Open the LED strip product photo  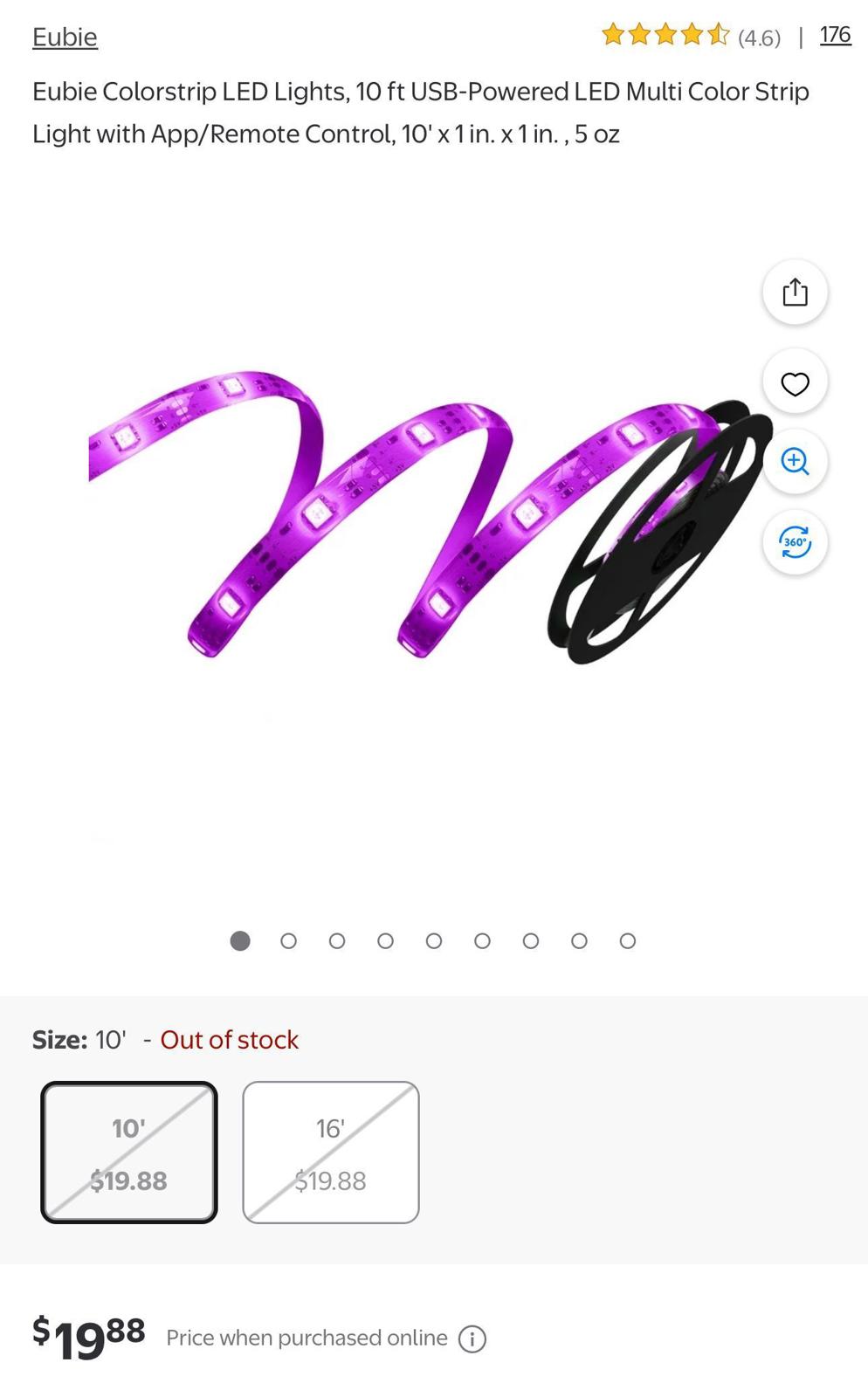[419, 524]
